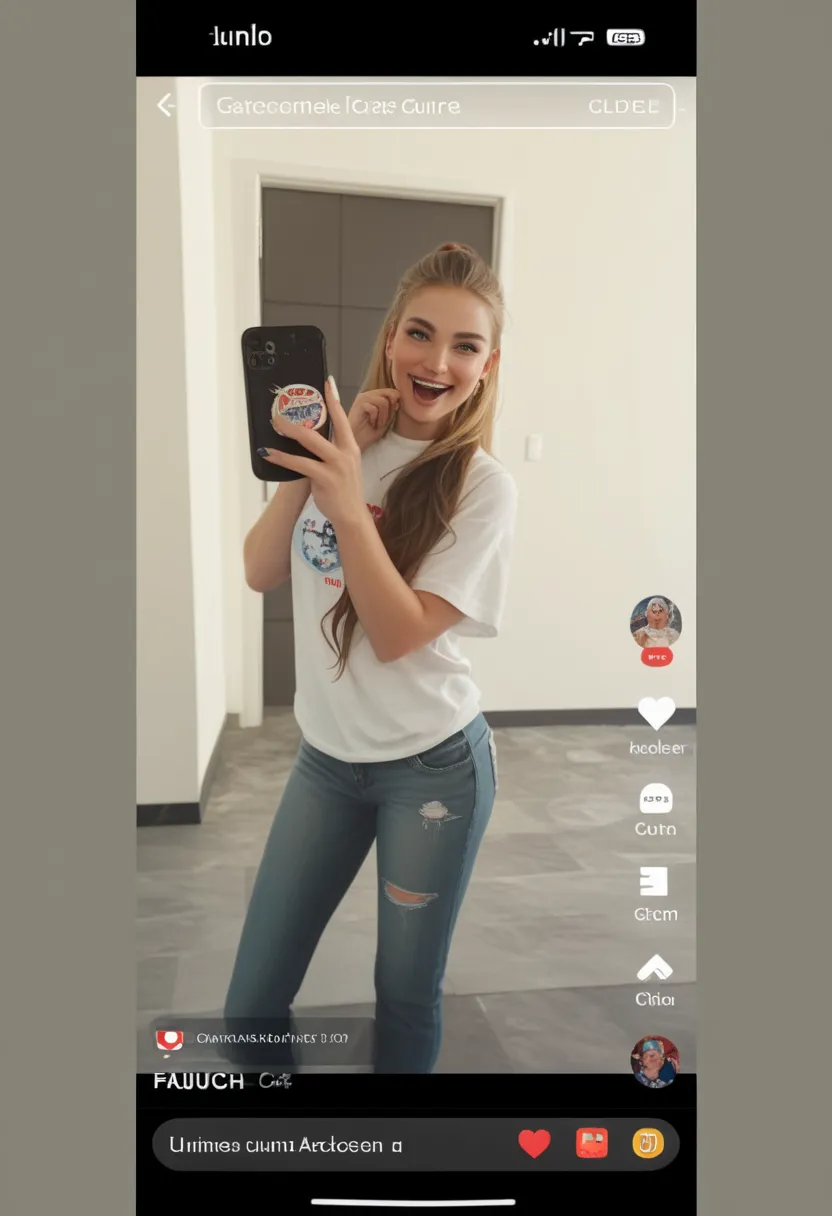Open the creator's profile avatar
Screen dimensions: 832x1216
click(x=656, y=621)
